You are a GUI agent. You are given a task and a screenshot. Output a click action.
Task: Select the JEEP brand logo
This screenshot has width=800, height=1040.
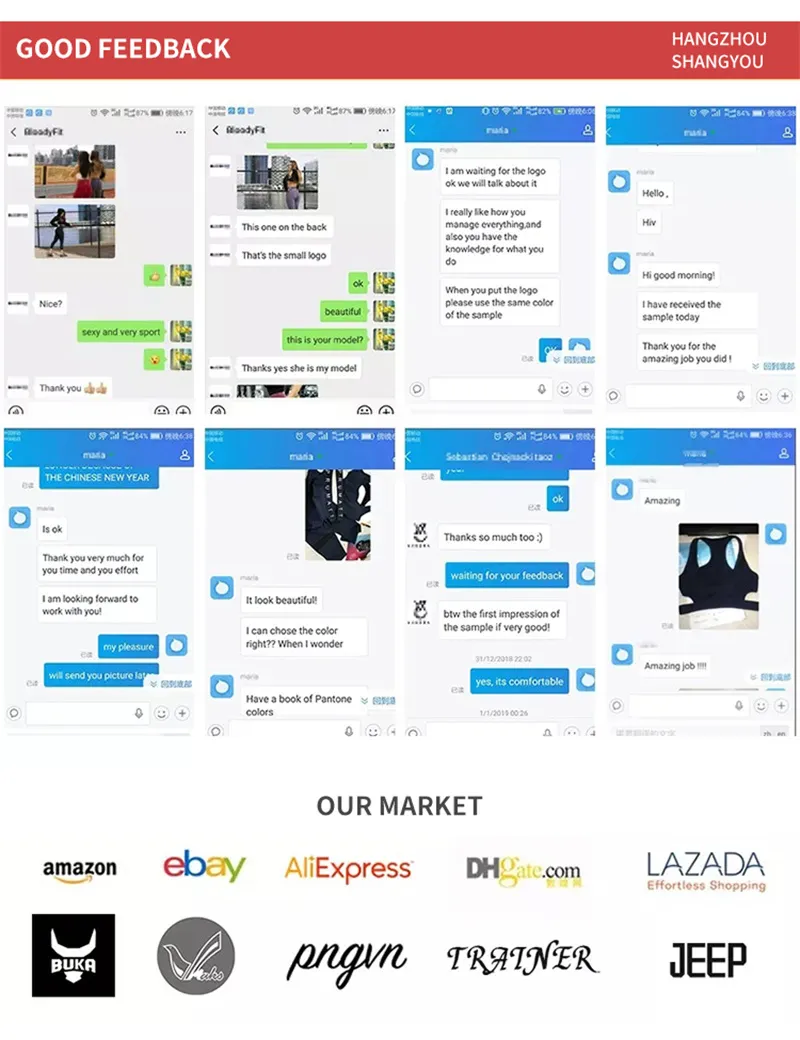tap(707, 957)
